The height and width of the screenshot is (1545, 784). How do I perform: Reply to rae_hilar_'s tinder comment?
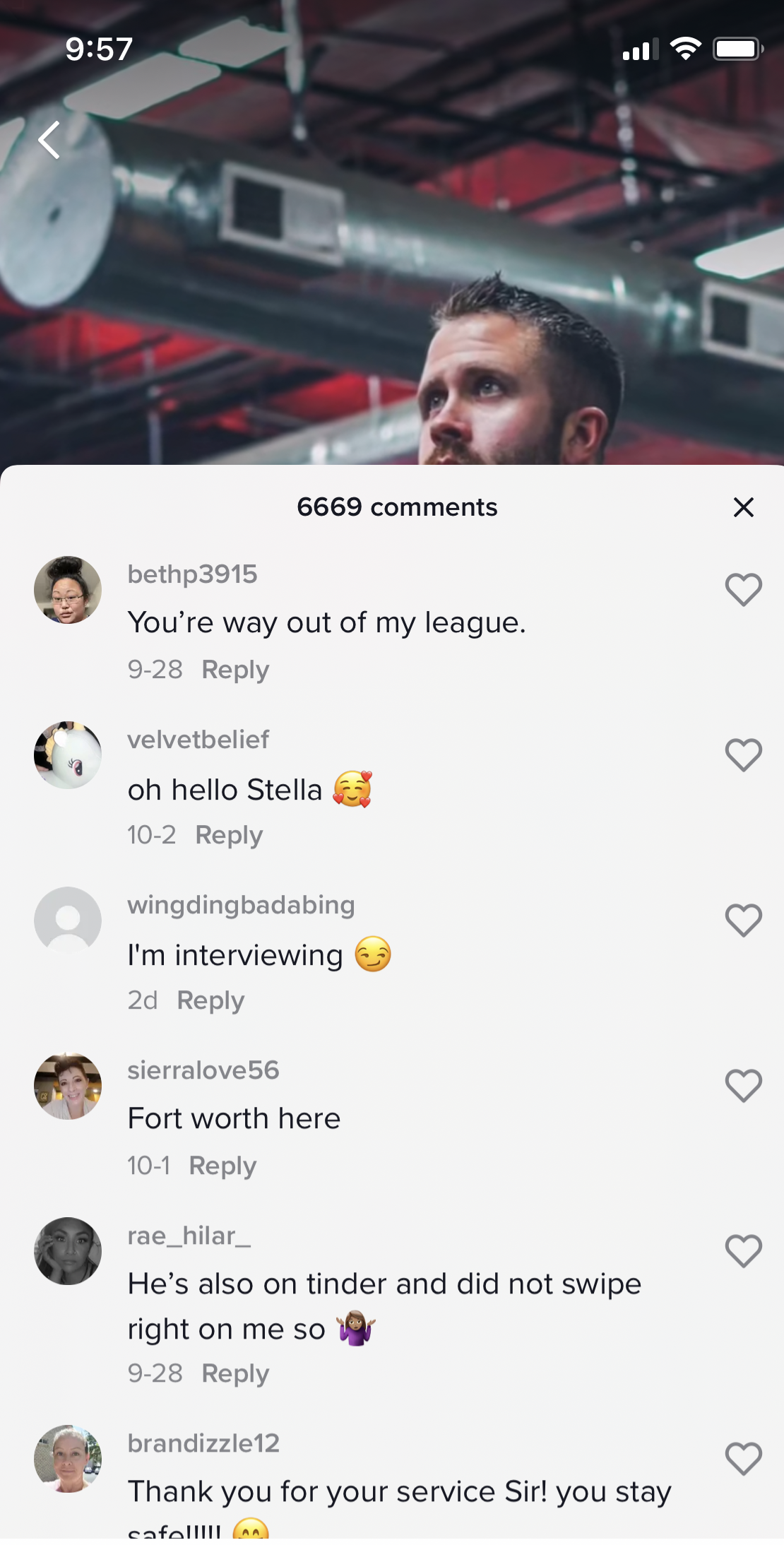235,1373
